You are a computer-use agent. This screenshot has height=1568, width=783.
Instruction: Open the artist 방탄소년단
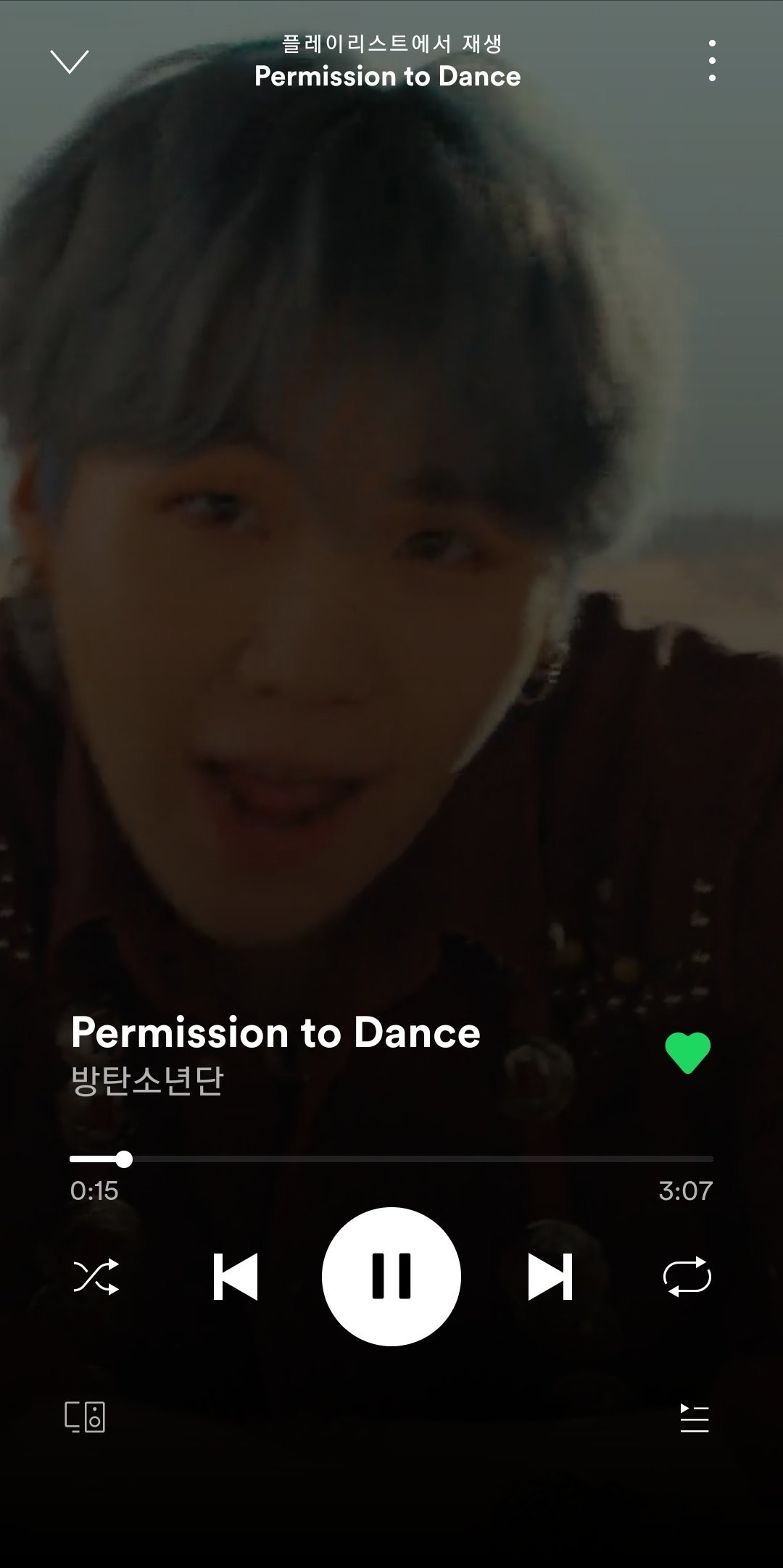[147, 1080]
